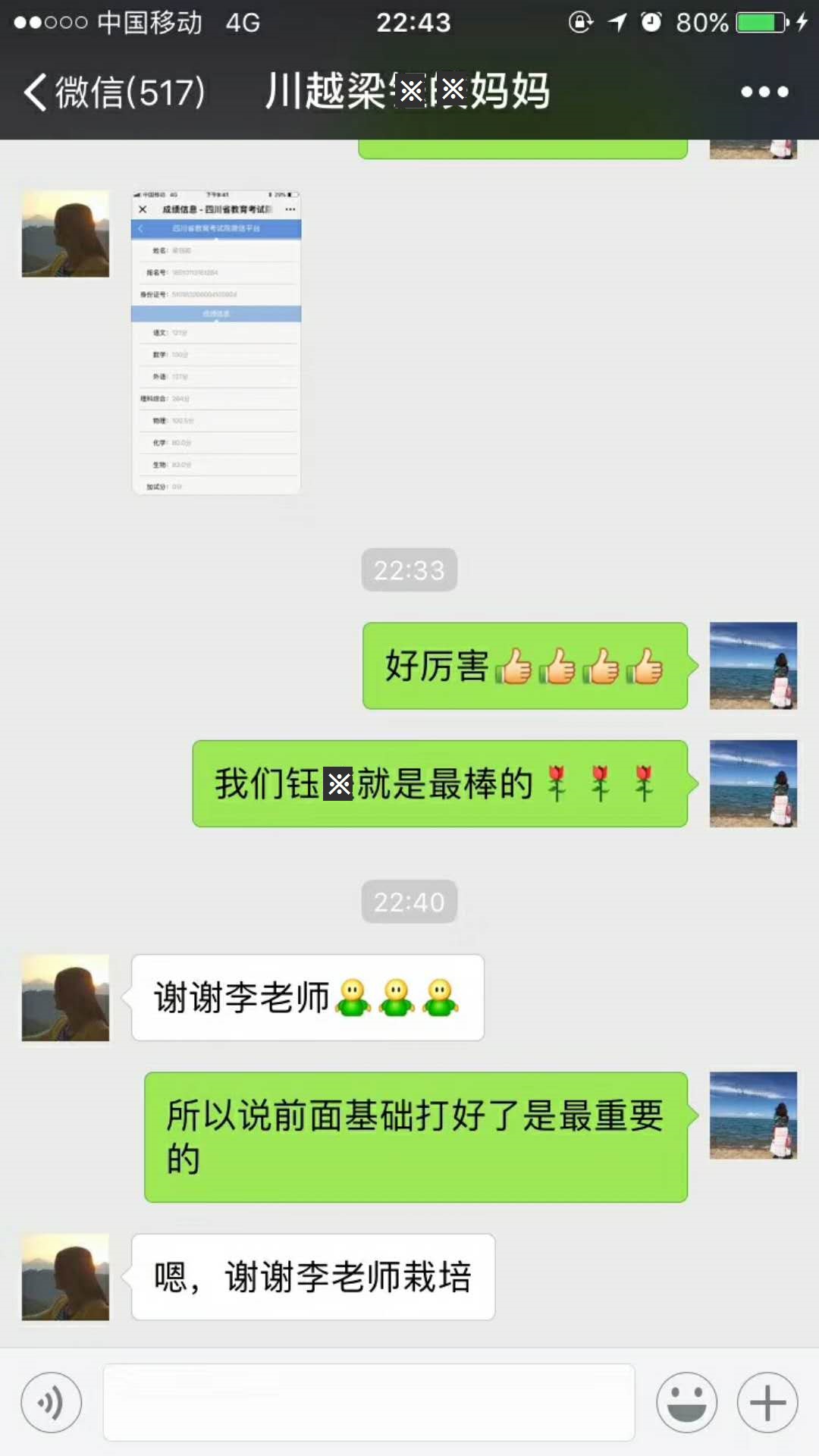This screenshot has width=819, height=1456.
Task: Open the emoji sticker panel
Action: coord(686,1402)
